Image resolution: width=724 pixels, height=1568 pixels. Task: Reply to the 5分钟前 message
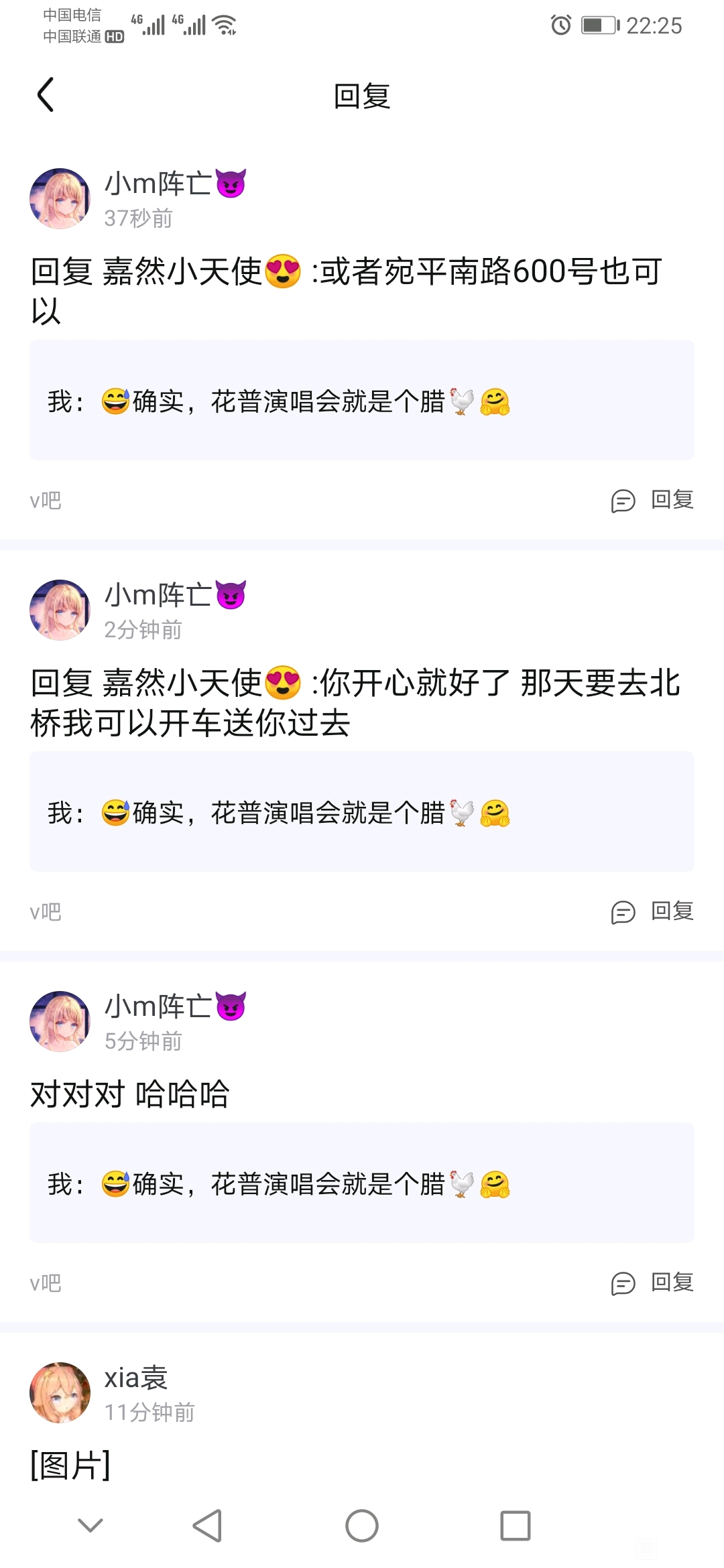pyautogui.click(x=653, y=1283)
